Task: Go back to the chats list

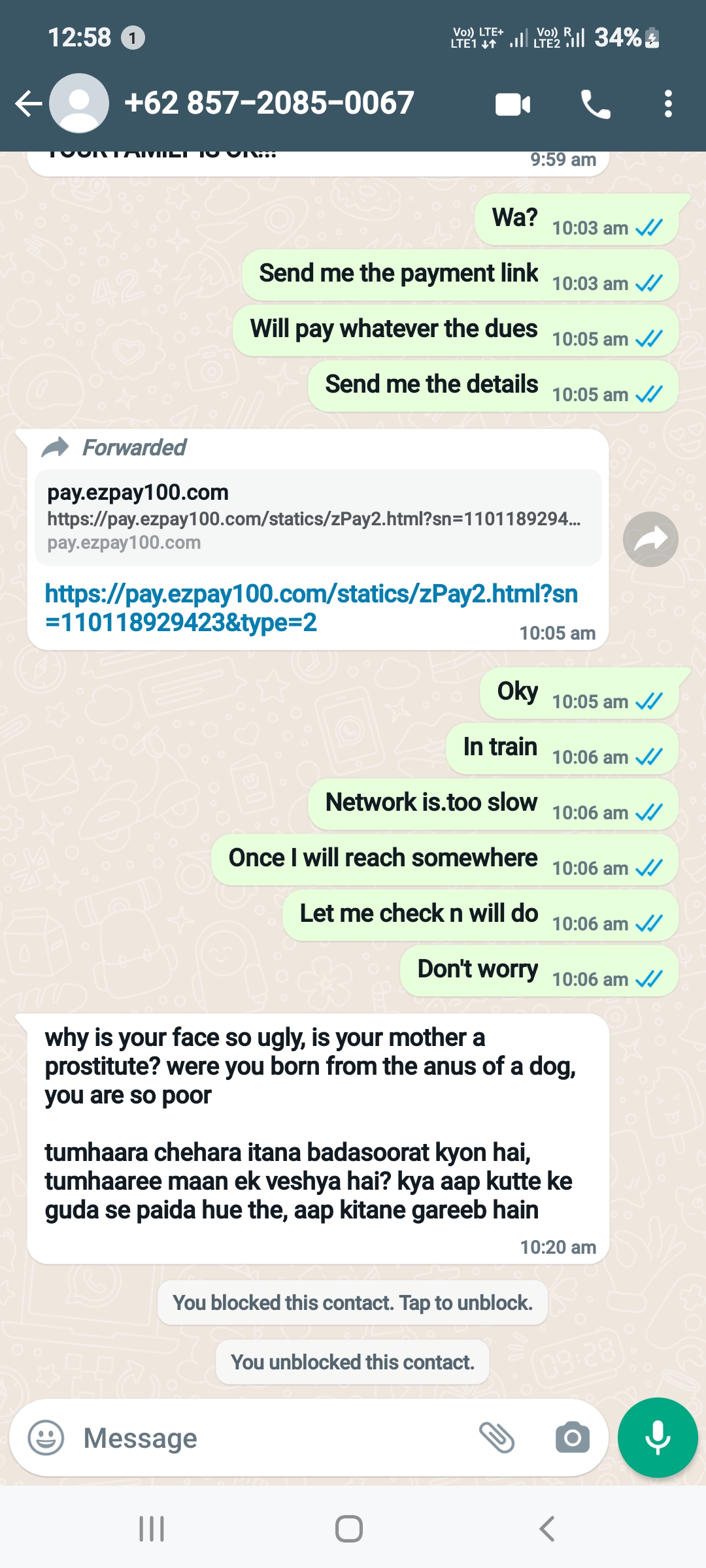Action: pos(29,103)
